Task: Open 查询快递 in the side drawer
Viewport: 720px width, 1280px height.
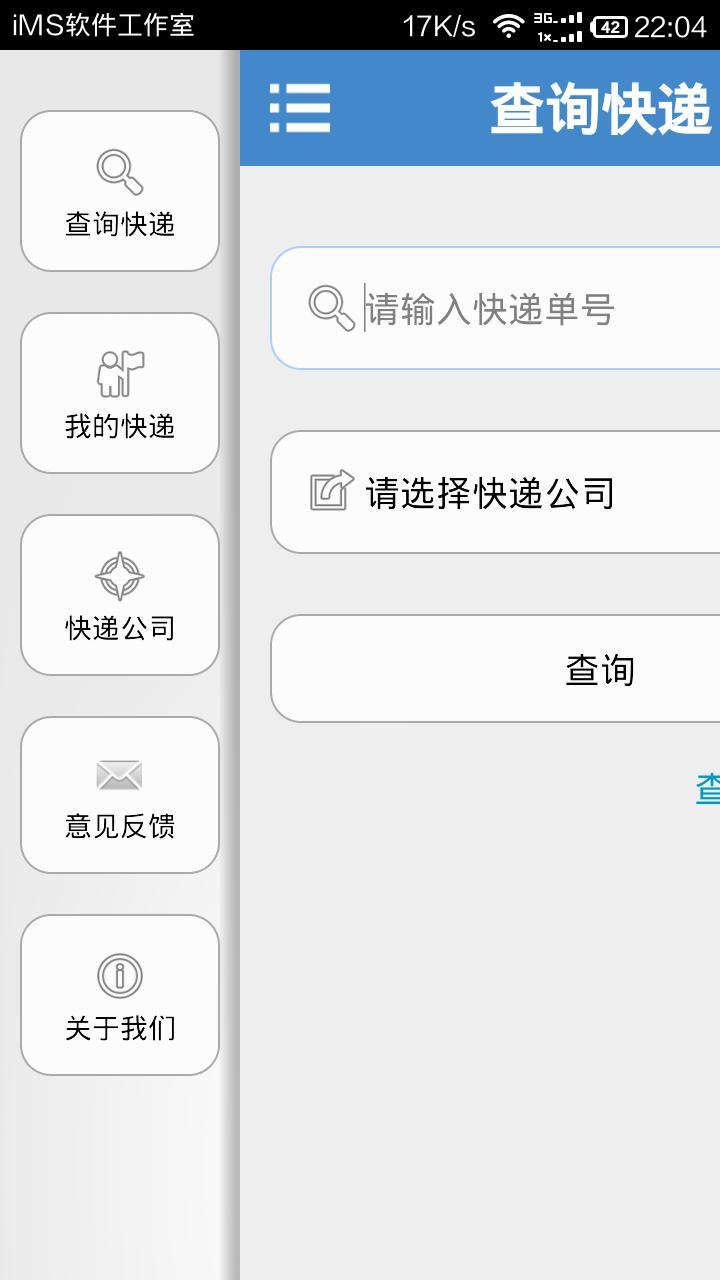Action: (x=120, y=191)
